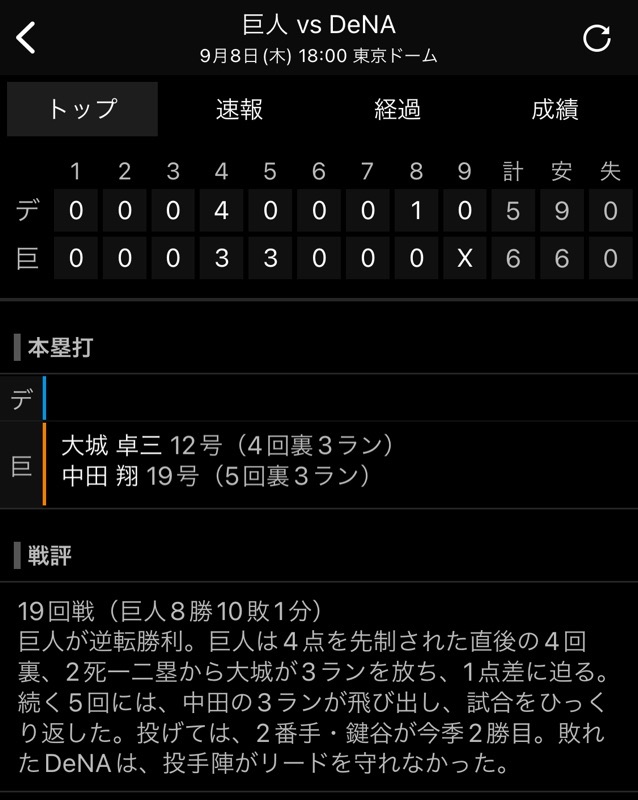The height and width of the screenshot is (800, 638).
Task: View the 成績 tab
Action: 555,109
